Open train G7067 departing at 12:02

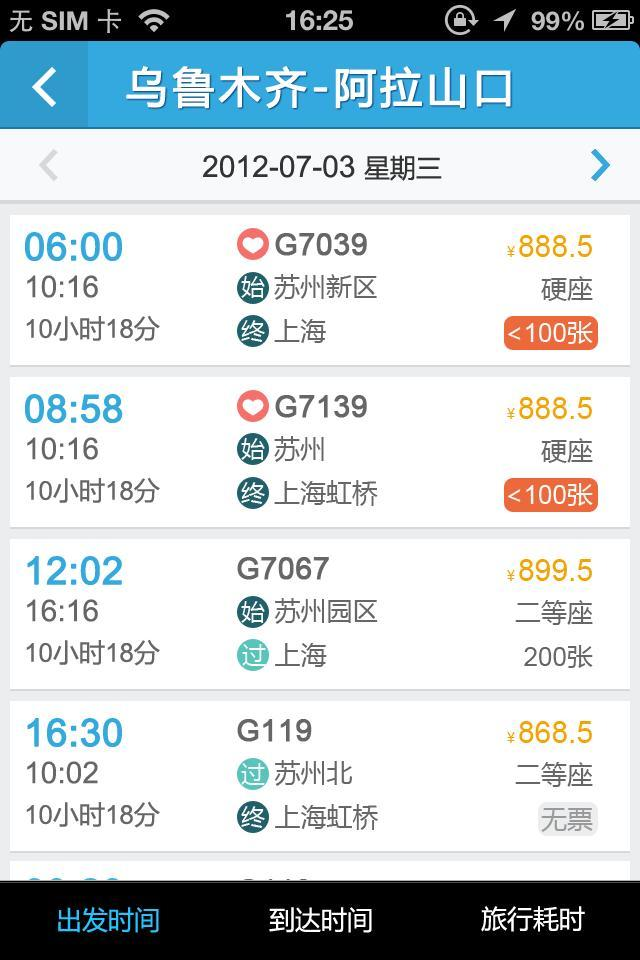tap(320, 613)
